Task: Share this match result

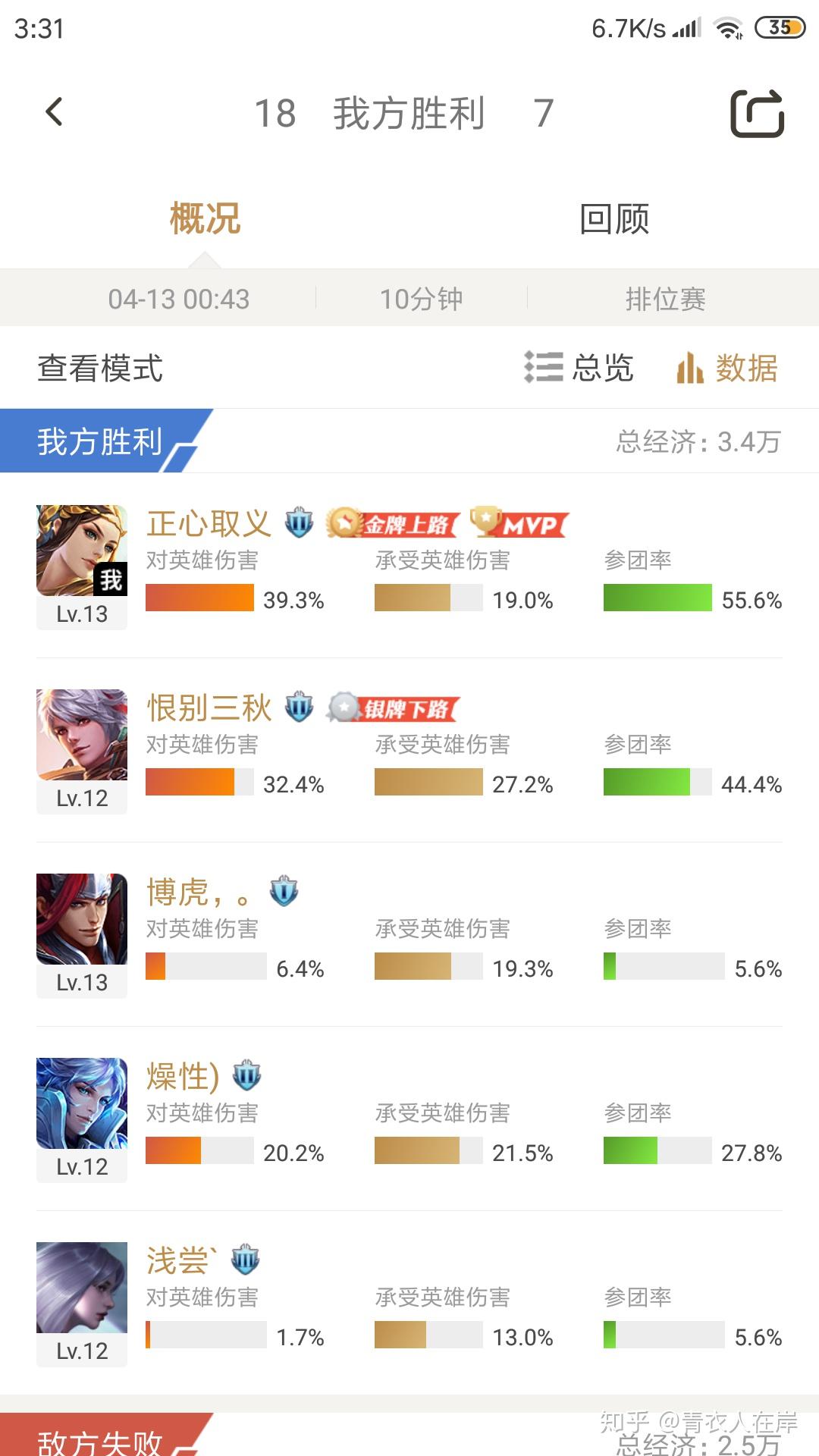Action: click(x=757, y=114)
